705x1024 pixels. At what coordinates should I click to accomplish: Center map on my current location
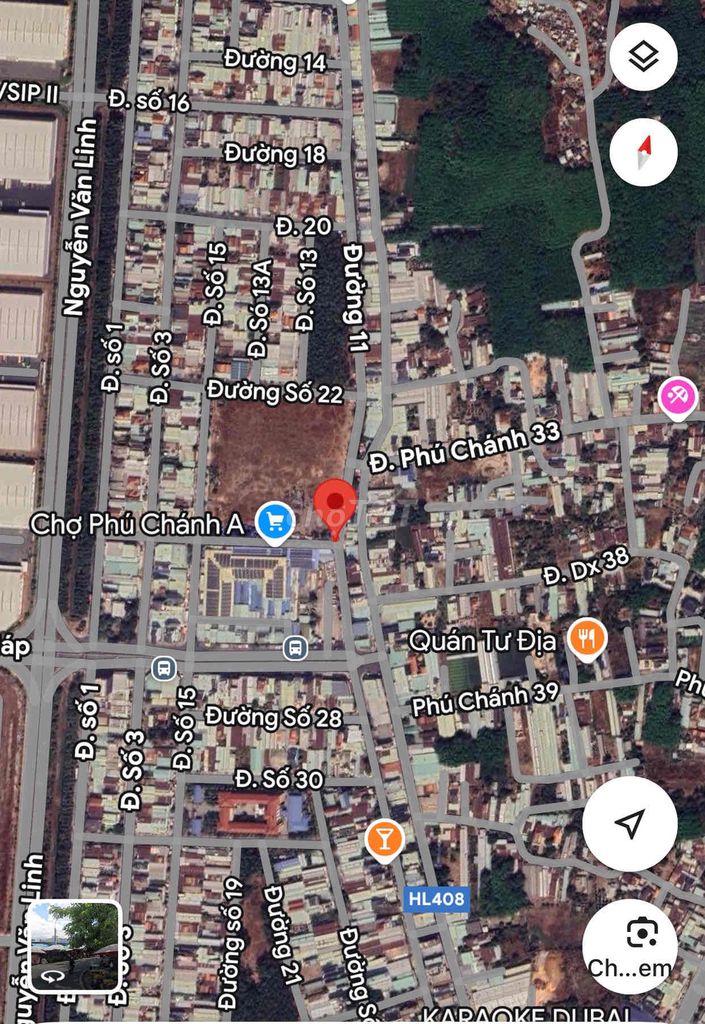[629, 823]
